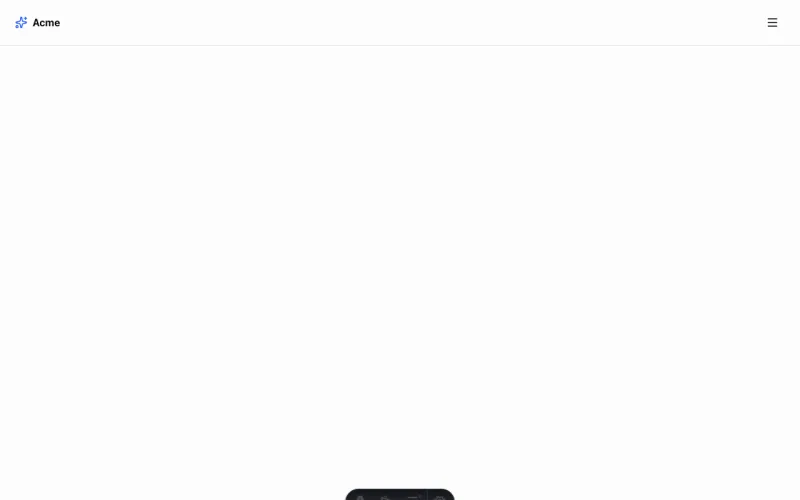This screenshot has width=800, height=500.
Task: Tap the Acme logo link
Action: pos(37,22)
